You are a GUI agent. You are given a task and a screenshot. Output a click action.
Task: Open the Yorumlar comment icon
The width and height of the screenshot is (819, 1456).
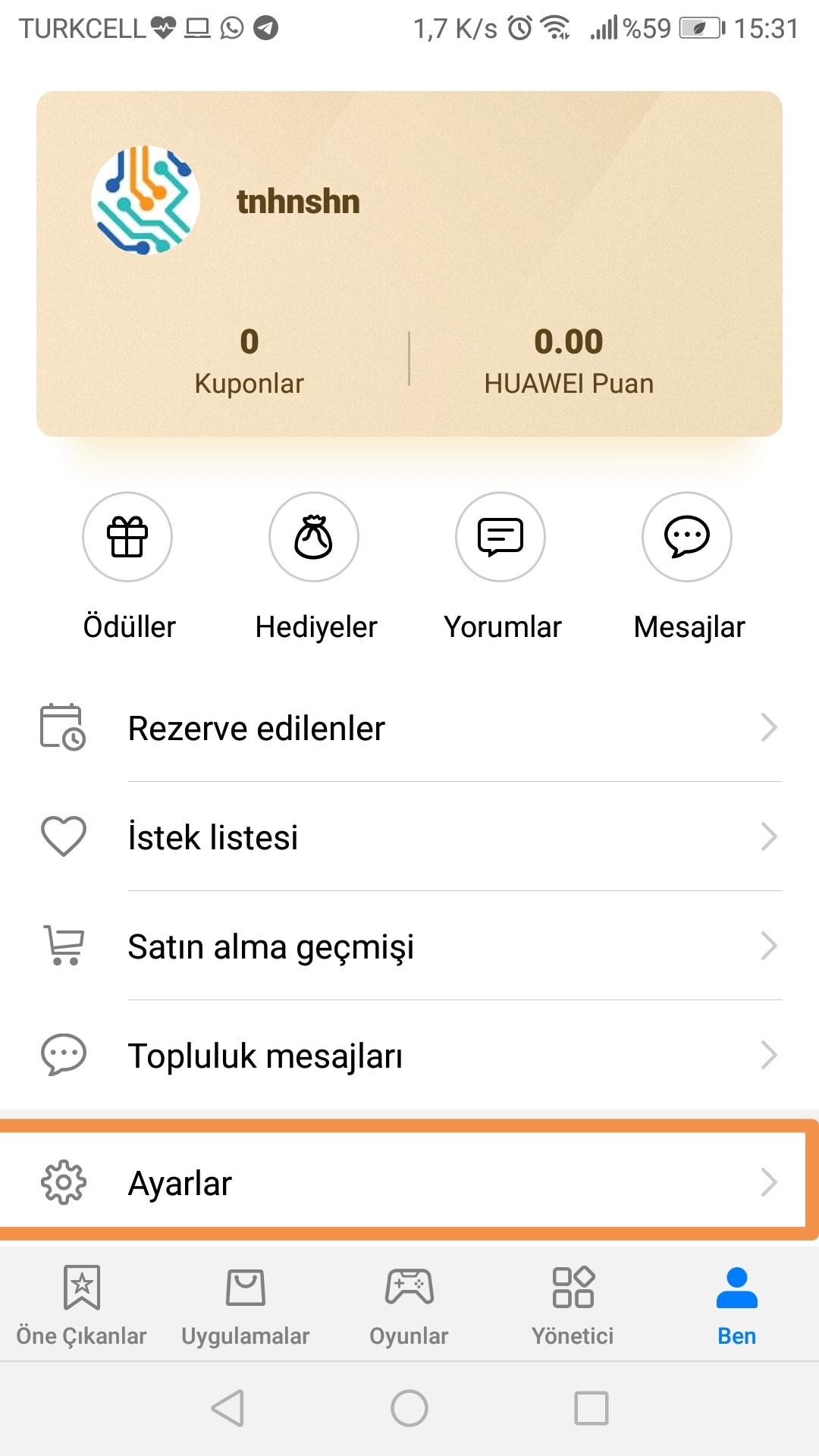click(x=500, y=537)
